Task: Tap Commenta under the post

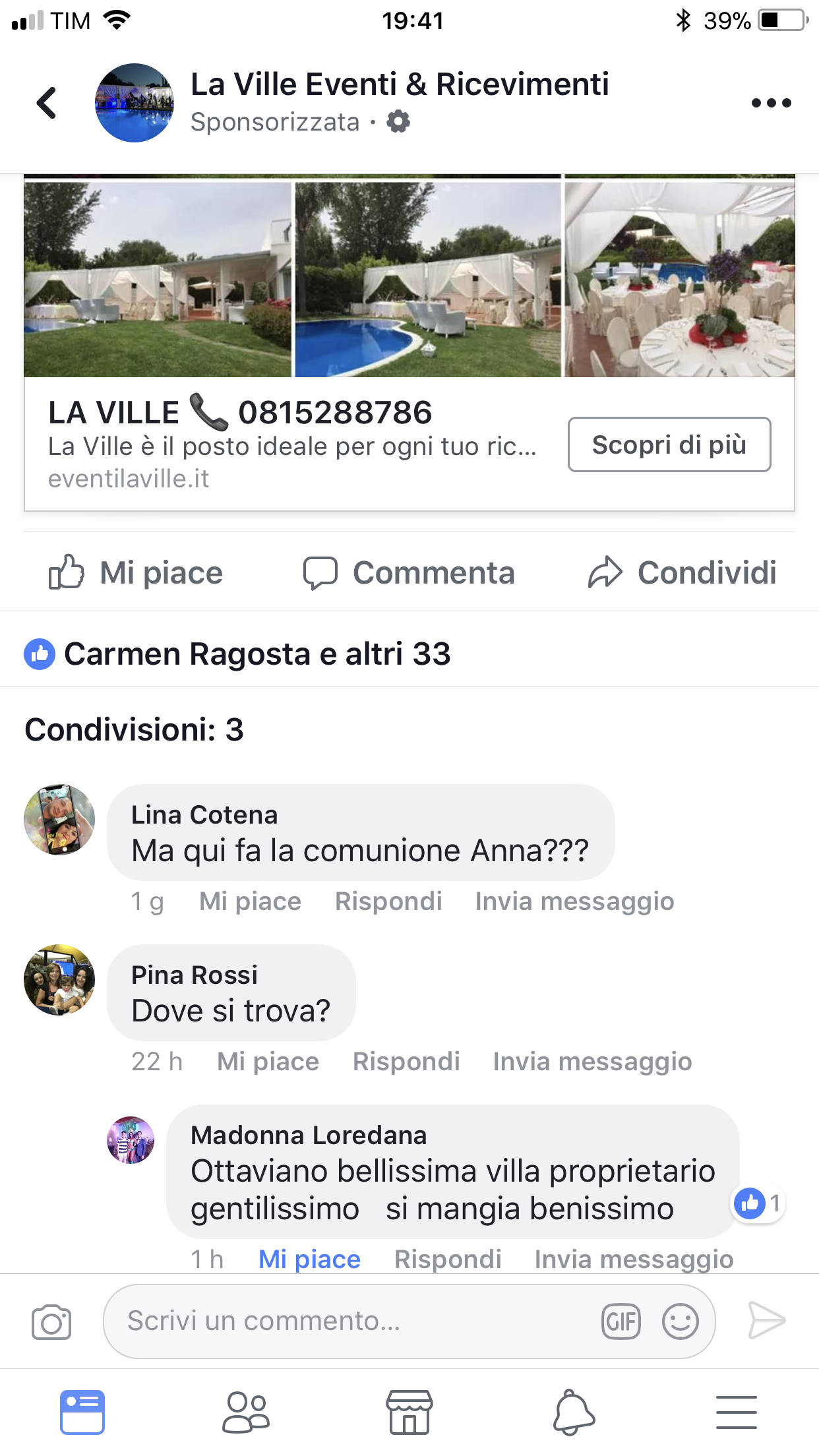Action: click(x=409, y=572)
